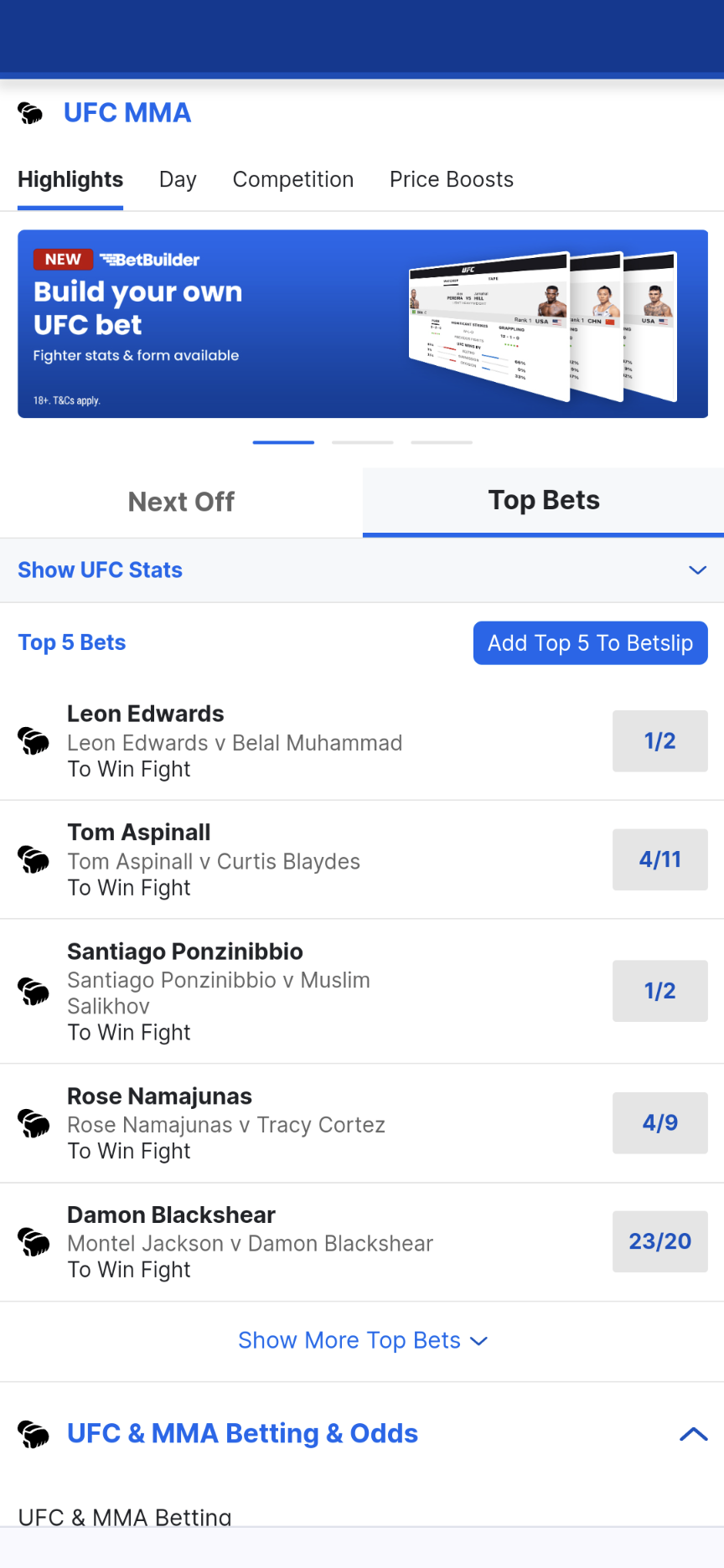Image resolution: width=724 pixels, height=1568 pixels.
Task: Select the 4/11 odds for Tom Aspinall
Action: (x=659, y=859)
